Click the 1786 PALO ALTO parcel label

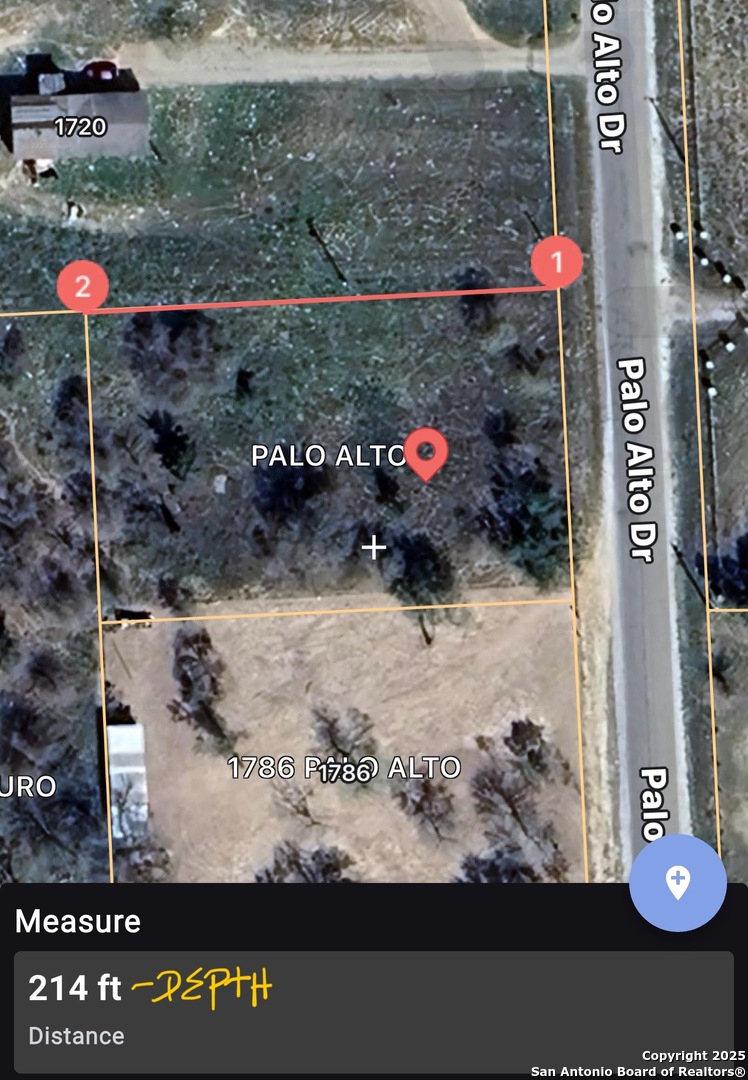pyautogui.click(x=346, y=769)
